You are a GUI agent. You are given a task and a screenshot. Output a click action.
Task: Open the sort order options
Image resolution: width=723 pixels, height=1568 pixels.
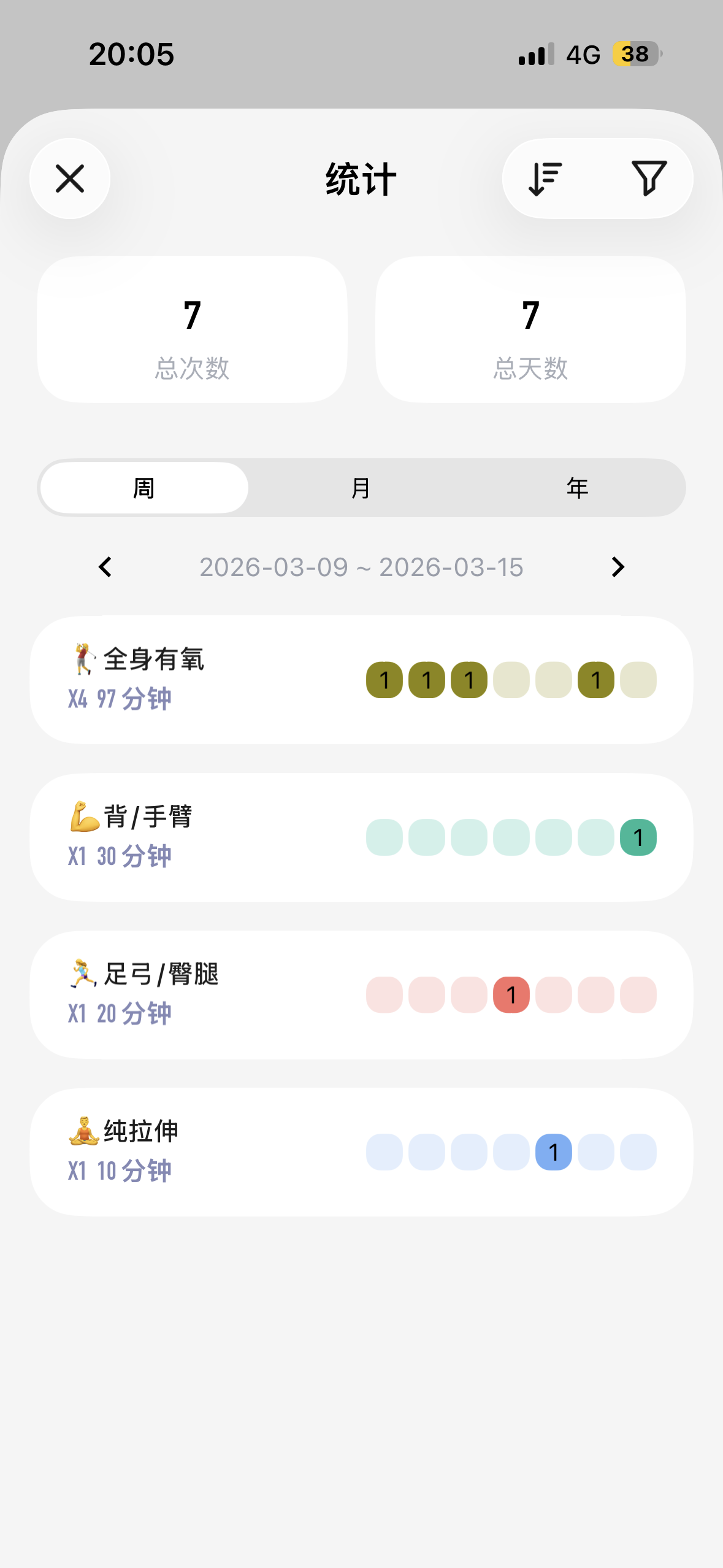(545, 179)
